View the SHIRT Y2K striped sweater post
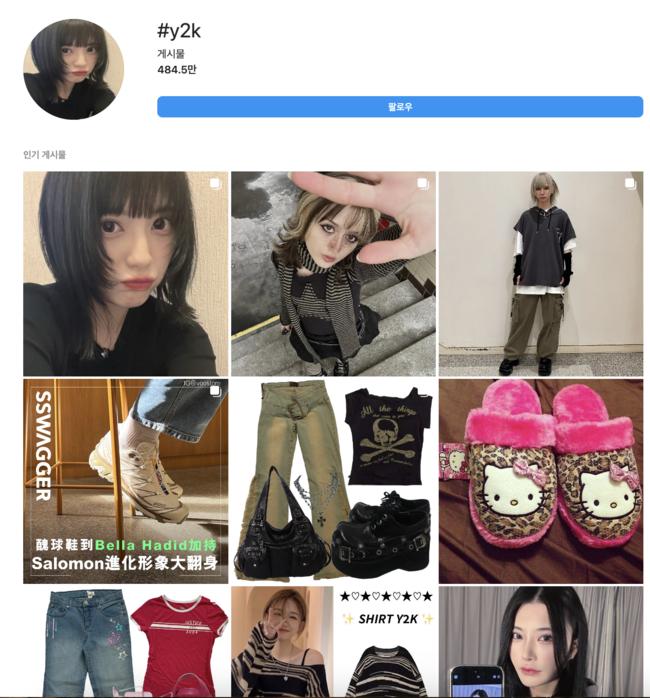The width and height of the screenshot is (650, 698). point(333,642)
